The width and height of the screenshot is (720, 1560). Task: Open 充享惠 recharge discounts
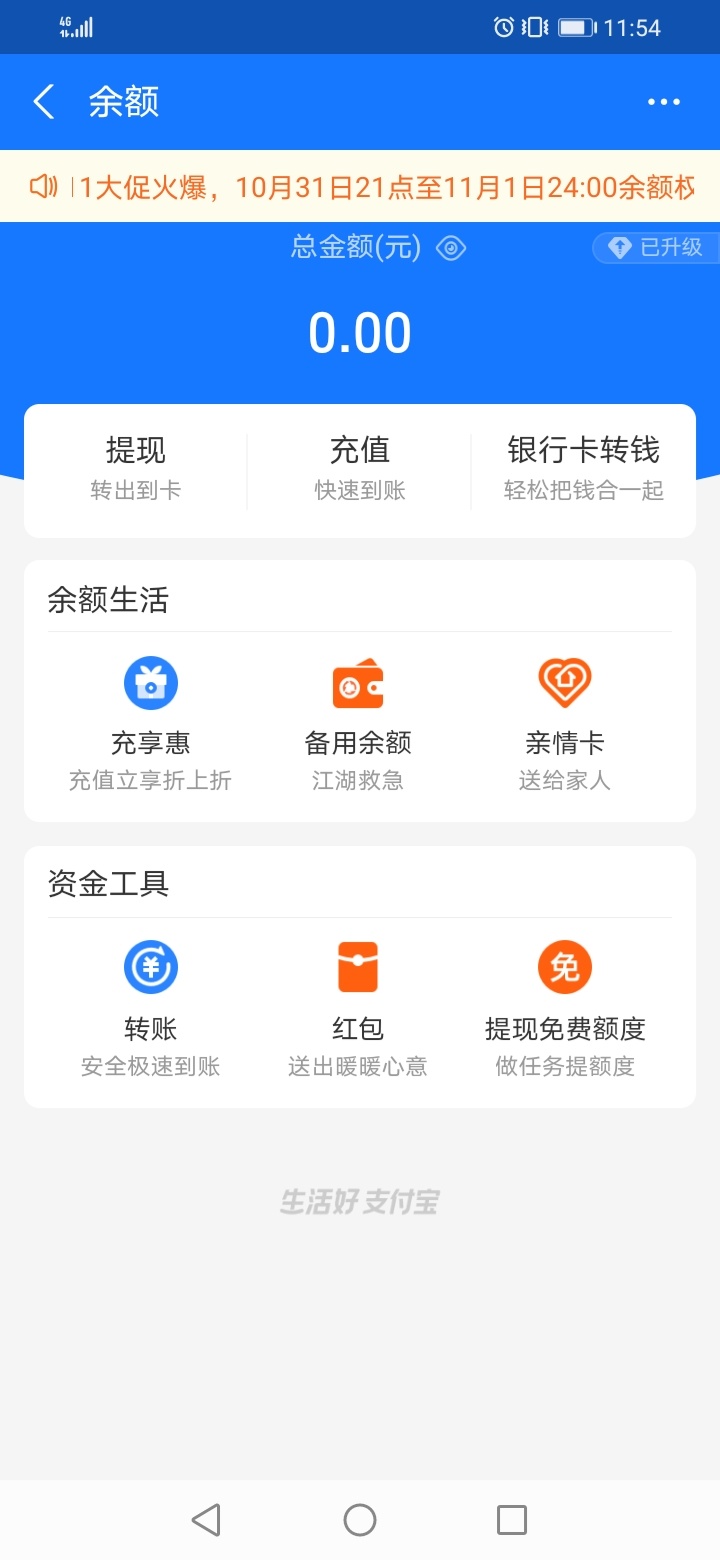(x=150, y=724)
